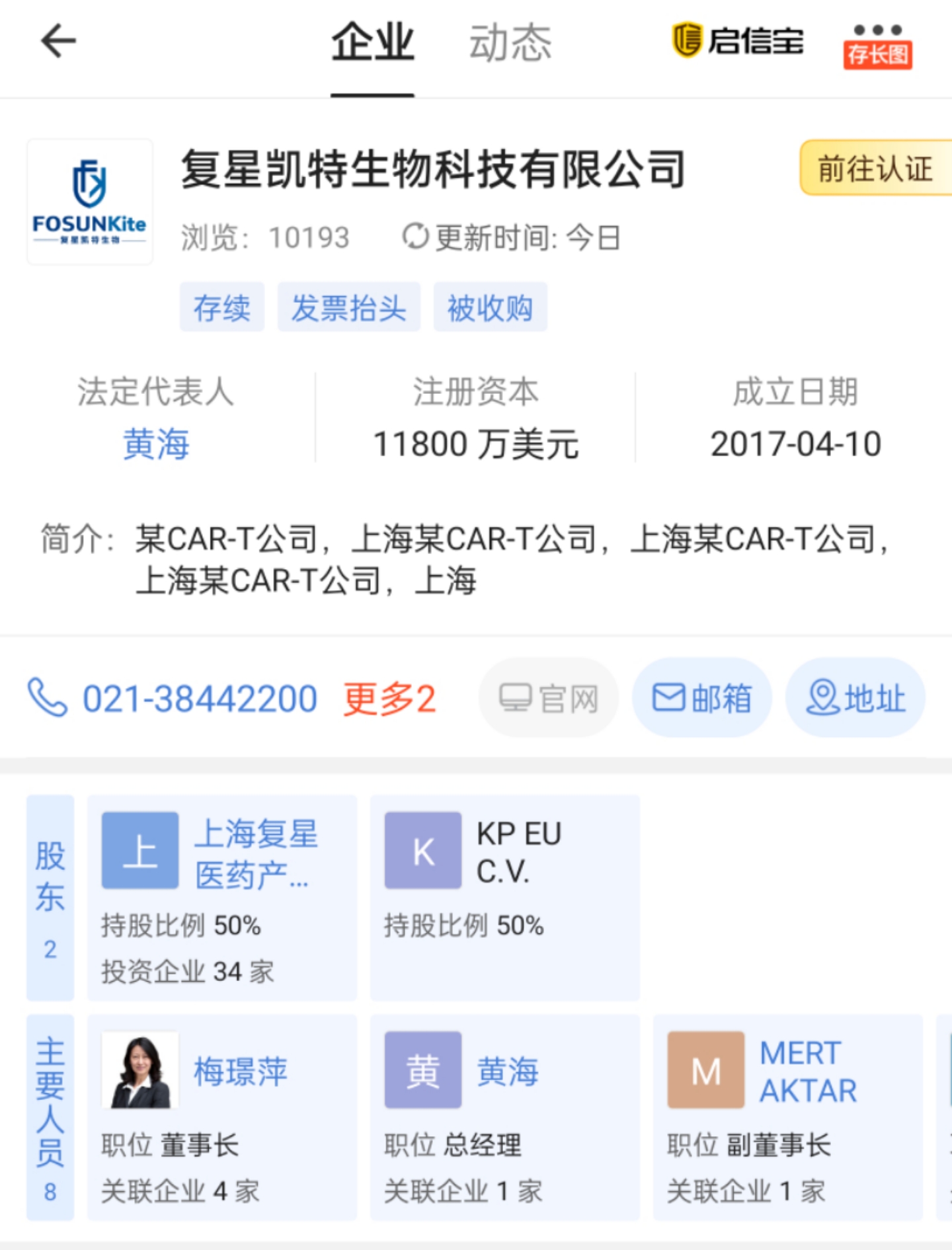The height and width of the screenshot is (1250, 952).
Task: Open the 邮箱 email button
Action: (702, 697)
